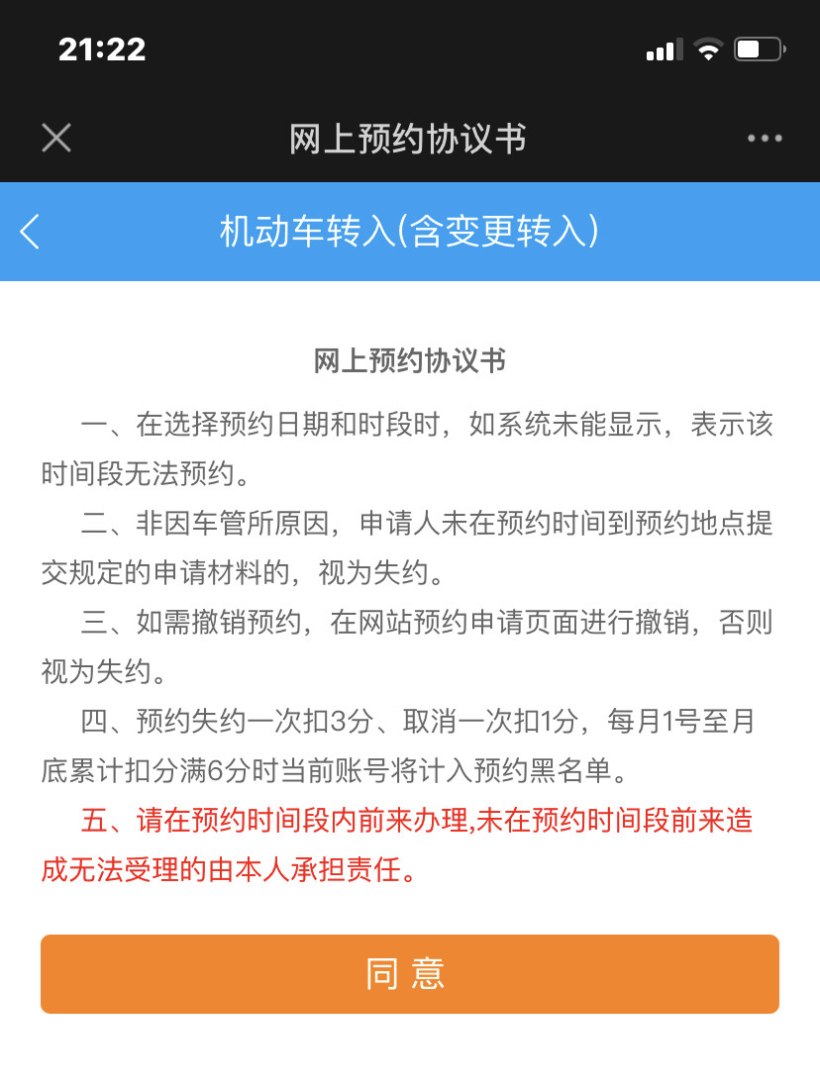Viewport: 820px width, 1090px height.
Task: Tap clause two about missed appointments
Action: click(x=410, y=545)
